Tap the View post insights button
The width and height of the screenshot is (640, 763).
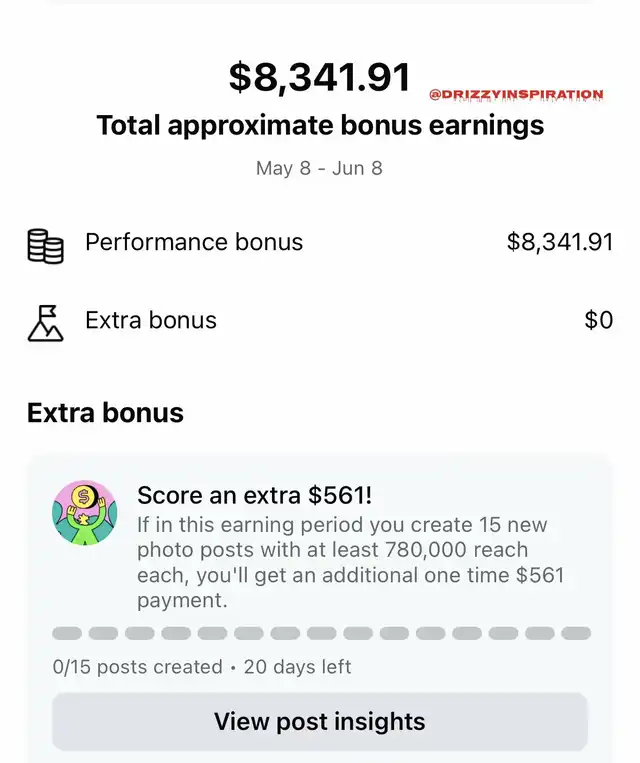tap(319, 721)
